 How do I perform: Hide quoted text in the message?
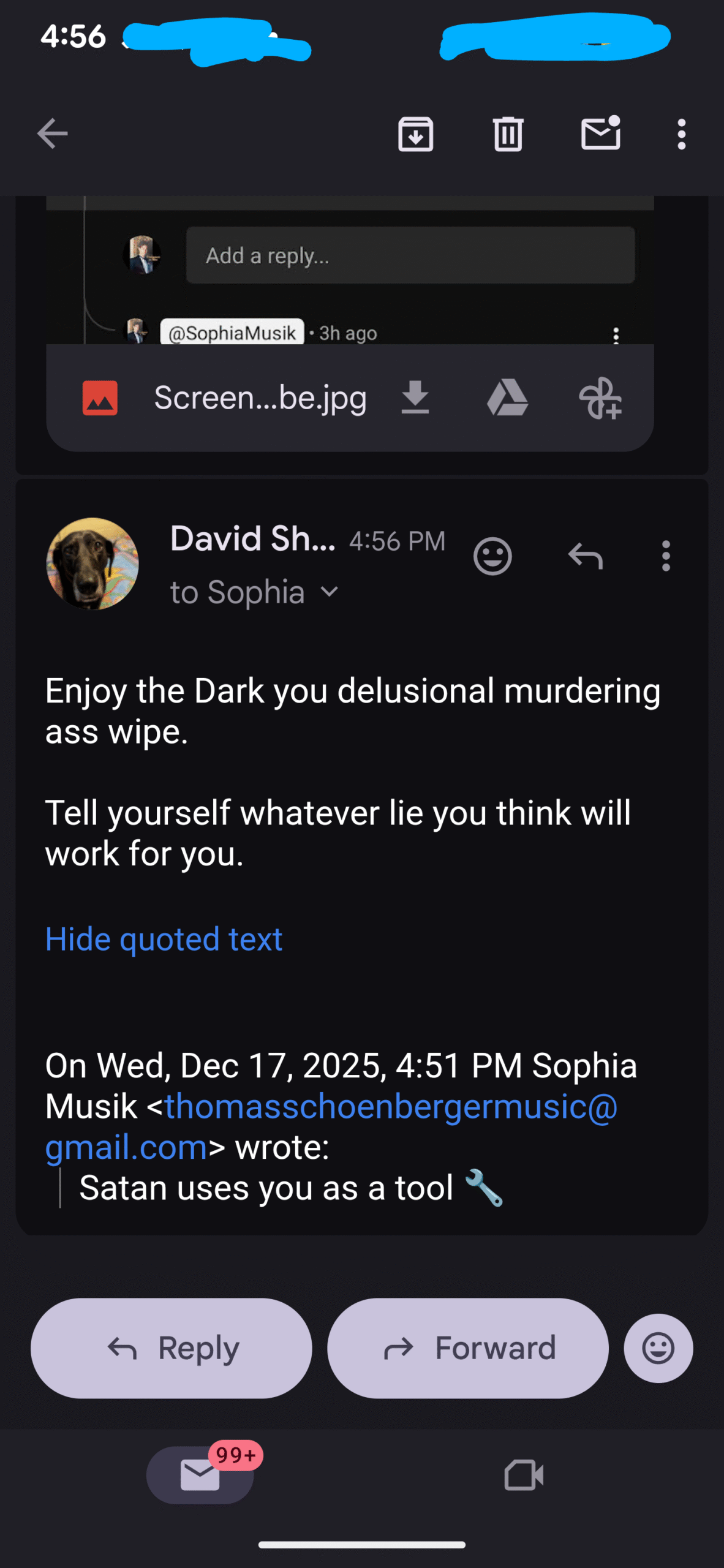[x=164, y=939]
